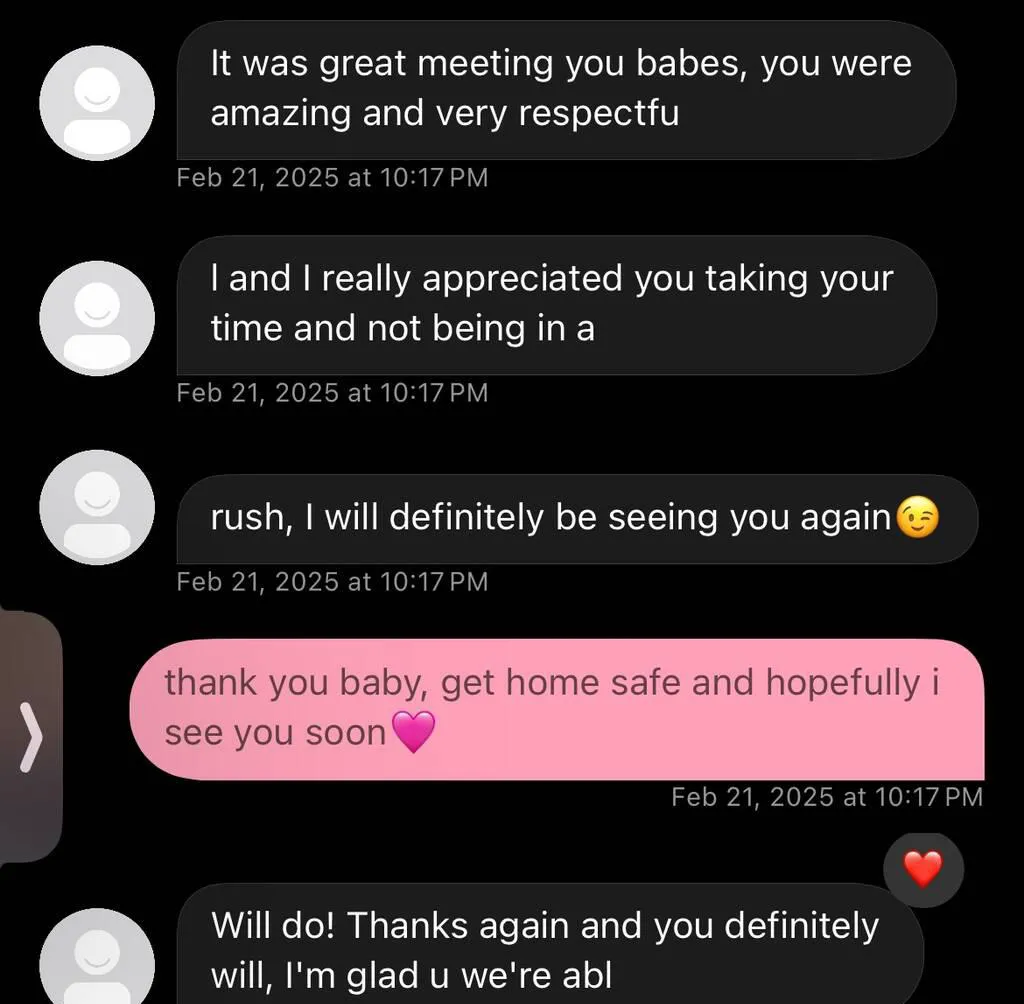Open sender avatar beside 'I and I really appreciated'

[x=97, y=318]
